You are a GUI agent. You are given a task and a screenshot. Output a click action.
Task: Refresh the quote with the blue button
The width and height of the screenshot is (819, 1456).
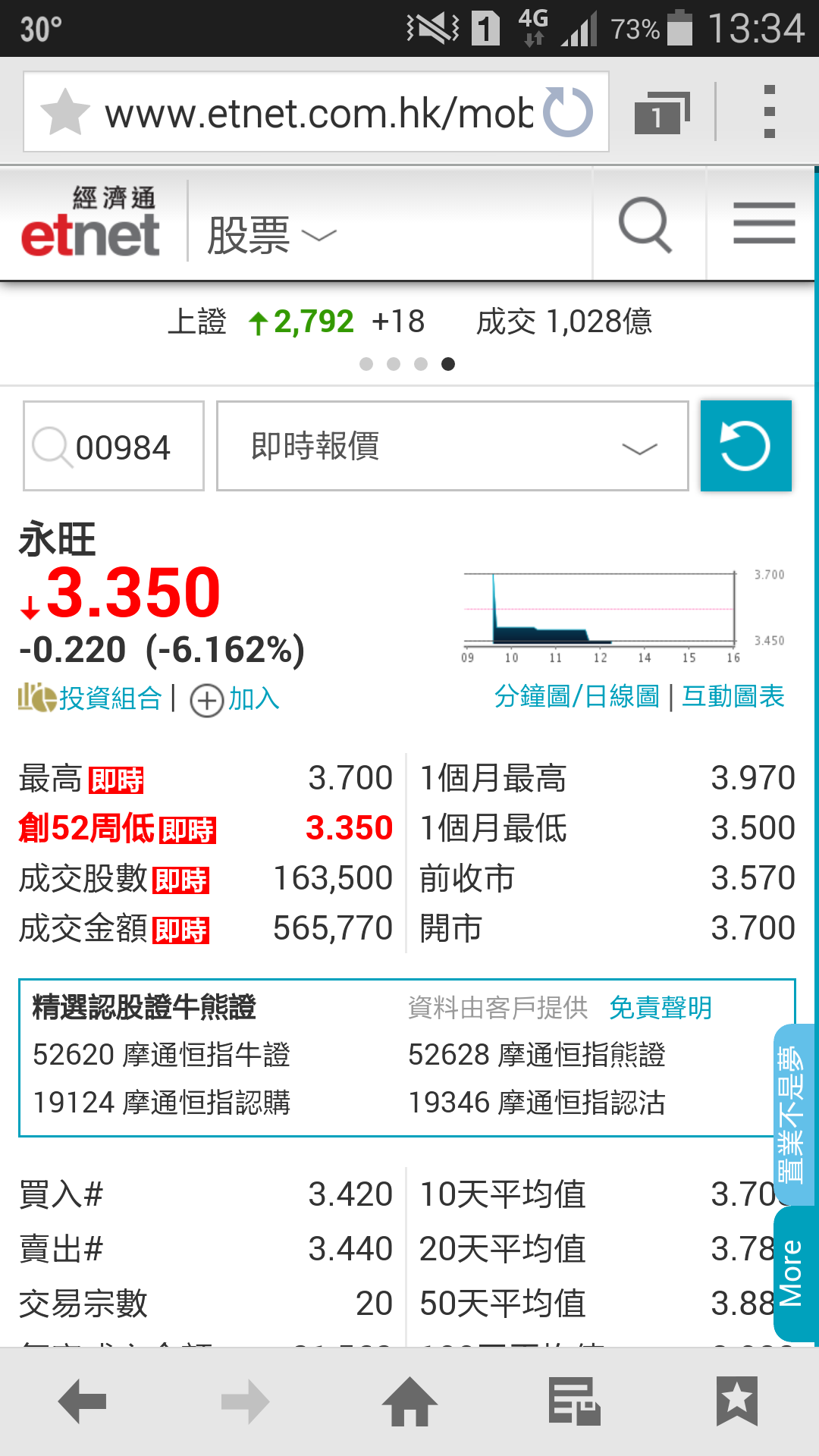tap(745, 446)
